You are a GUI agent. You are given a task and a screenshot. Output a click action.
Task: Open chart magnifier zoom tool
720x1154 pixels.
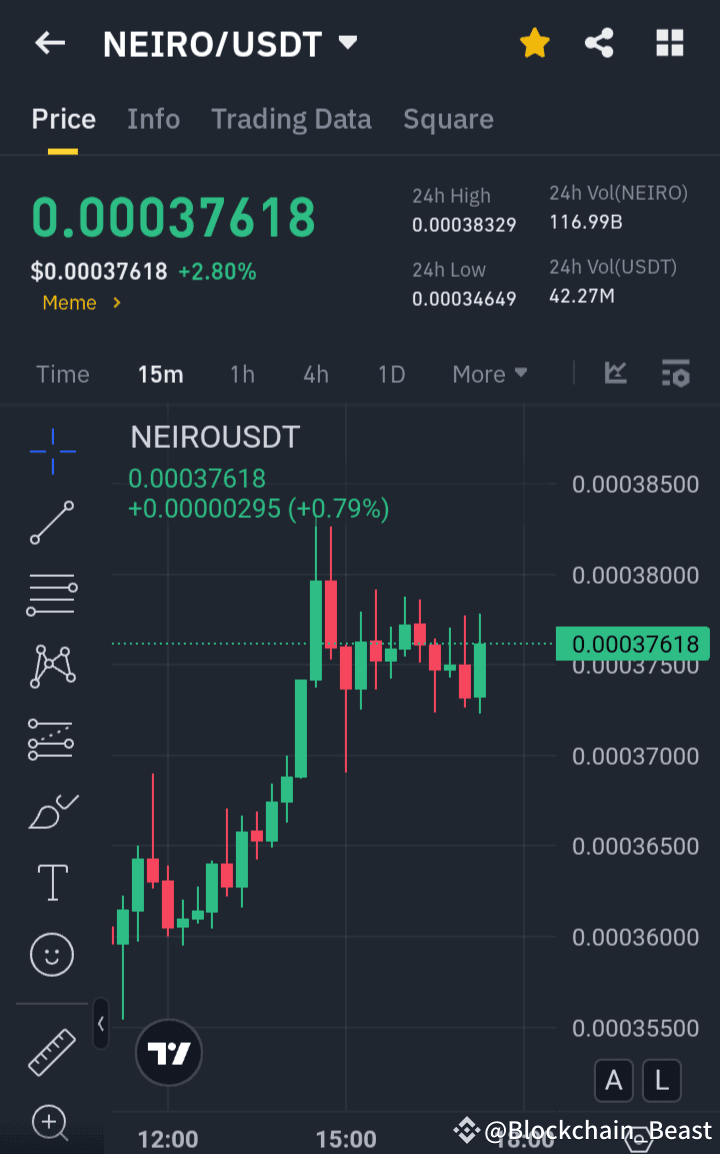click(51, 1124)
